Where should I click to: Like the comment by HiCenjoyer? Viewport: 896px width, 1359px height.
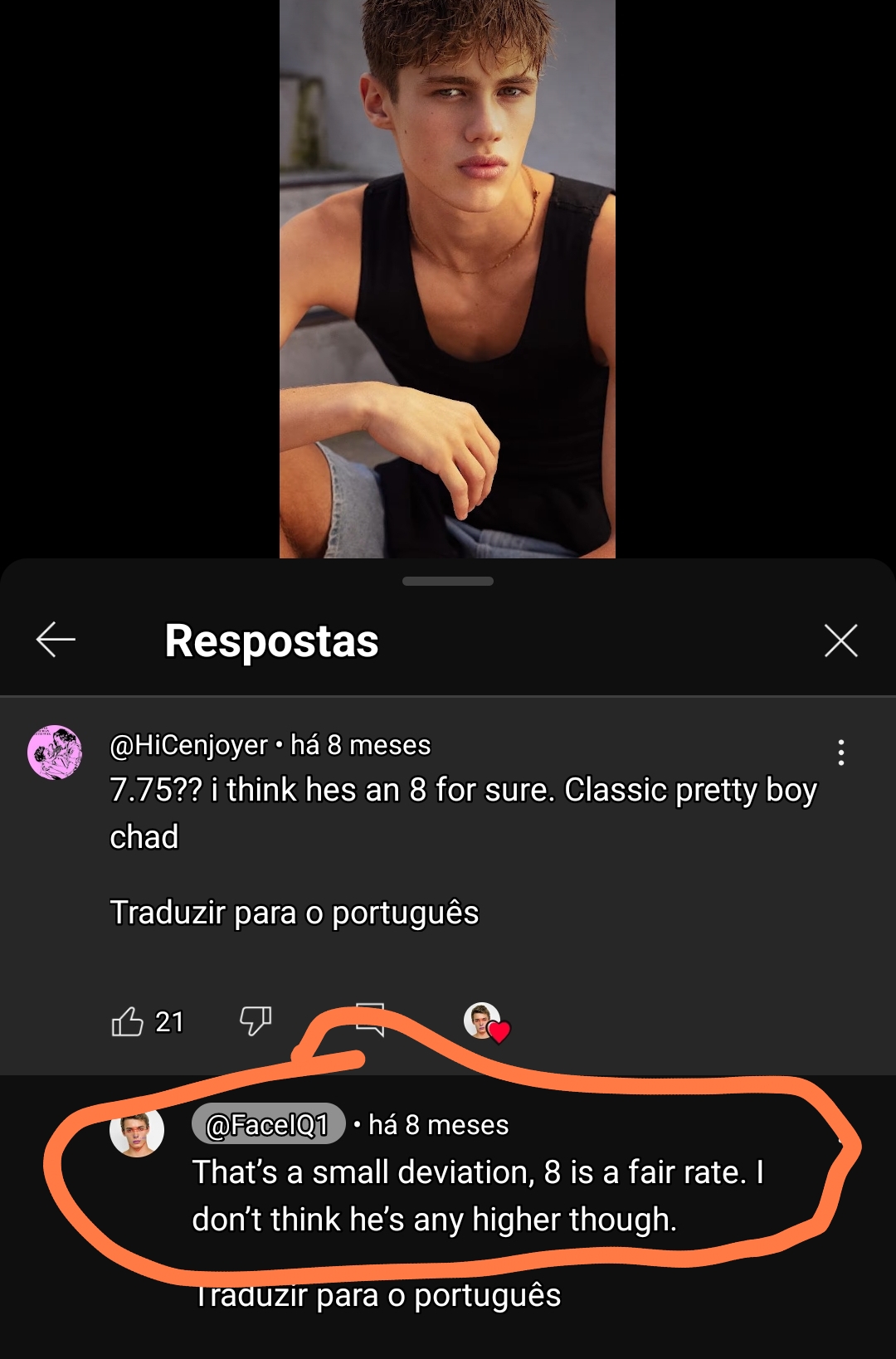[128, 1021]
